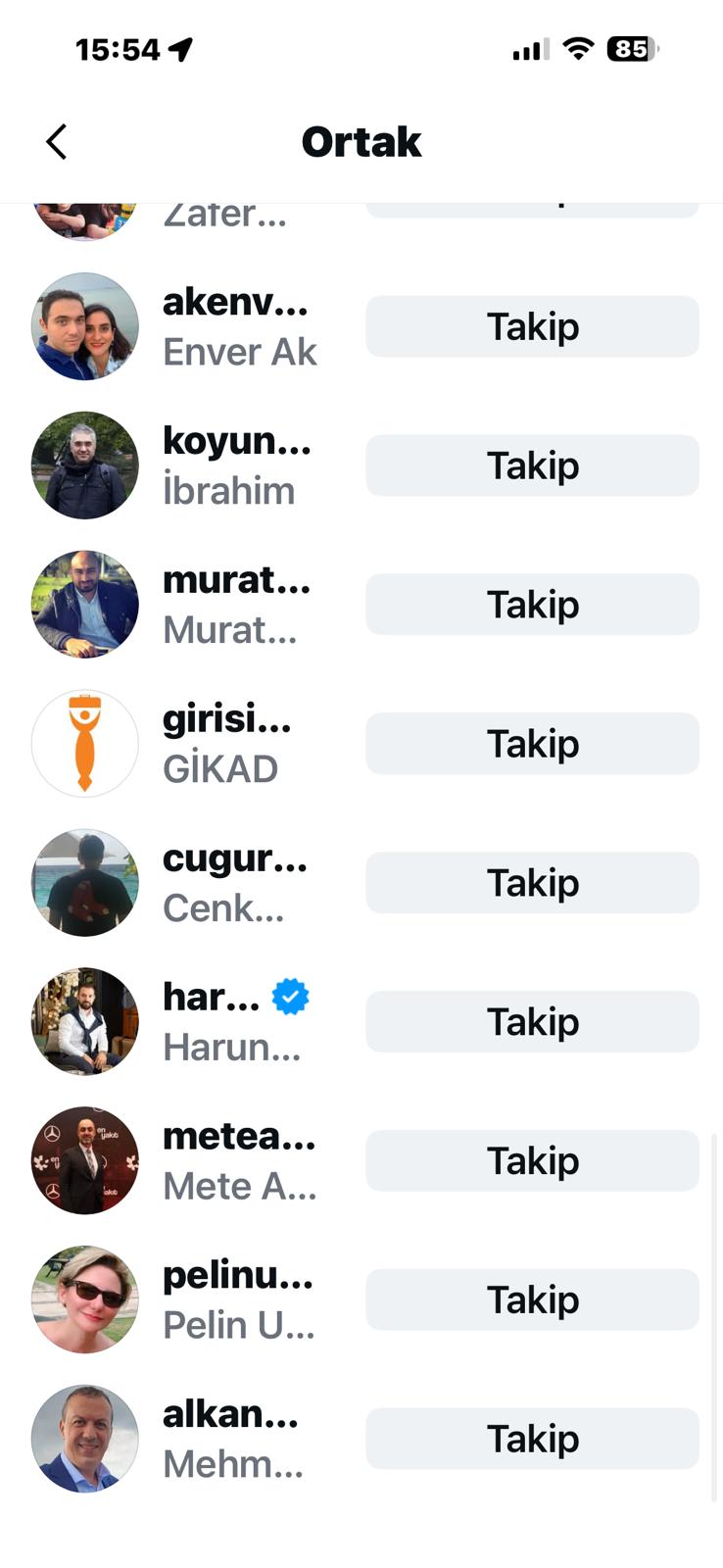Image resolution: width=723 pixels, height=1568 pixels.
Task: Tap Takip next to İbrahim
Action: pyautogui.click(x=532, y=465)
